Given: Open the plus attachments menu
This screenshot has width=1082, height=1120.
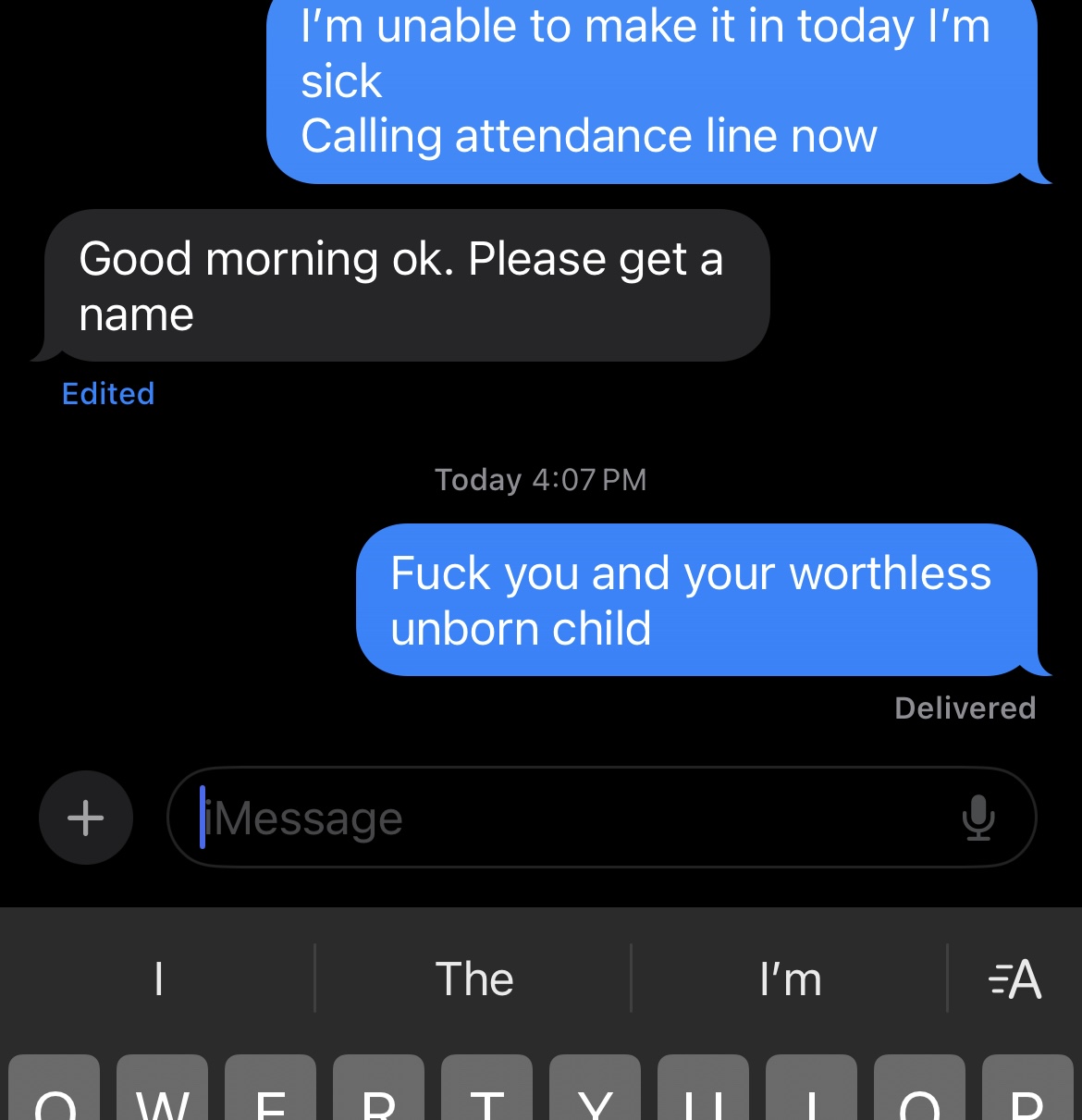Looking at the screenshot, I should point(86,818).
